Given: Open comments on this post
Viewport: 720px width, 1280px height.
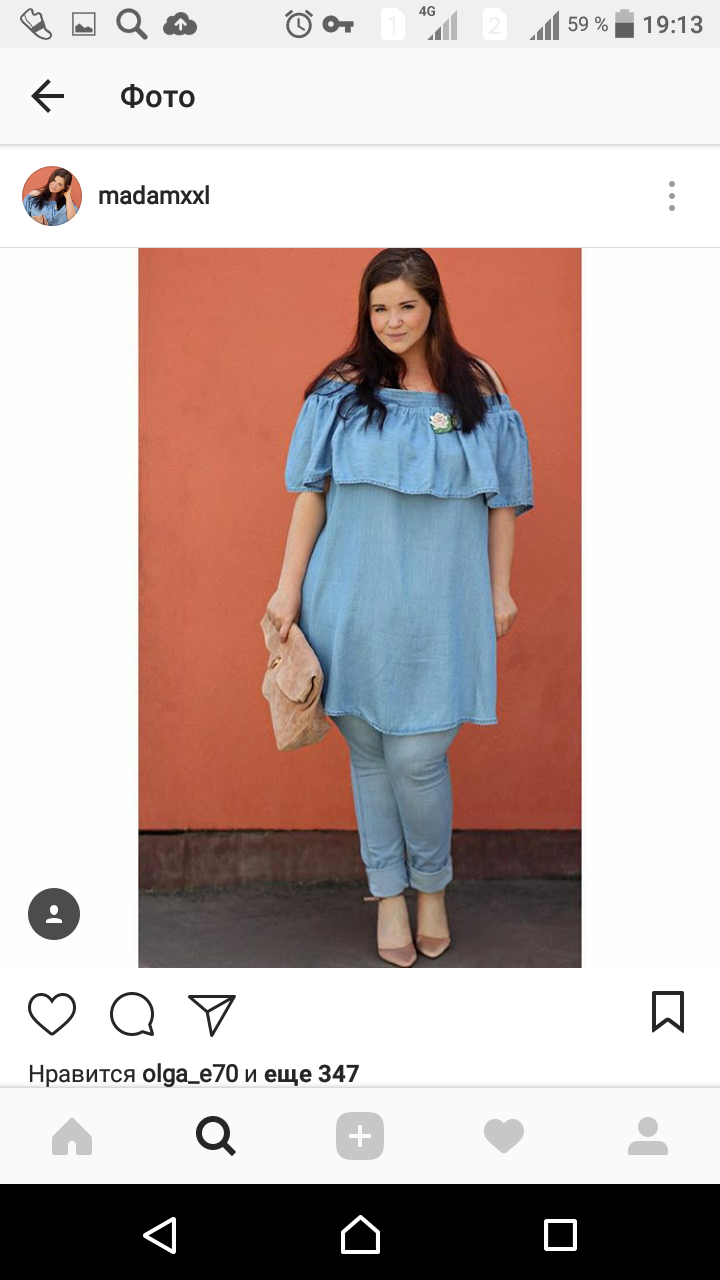Looking at the screenshot, I should [132, 1014].
